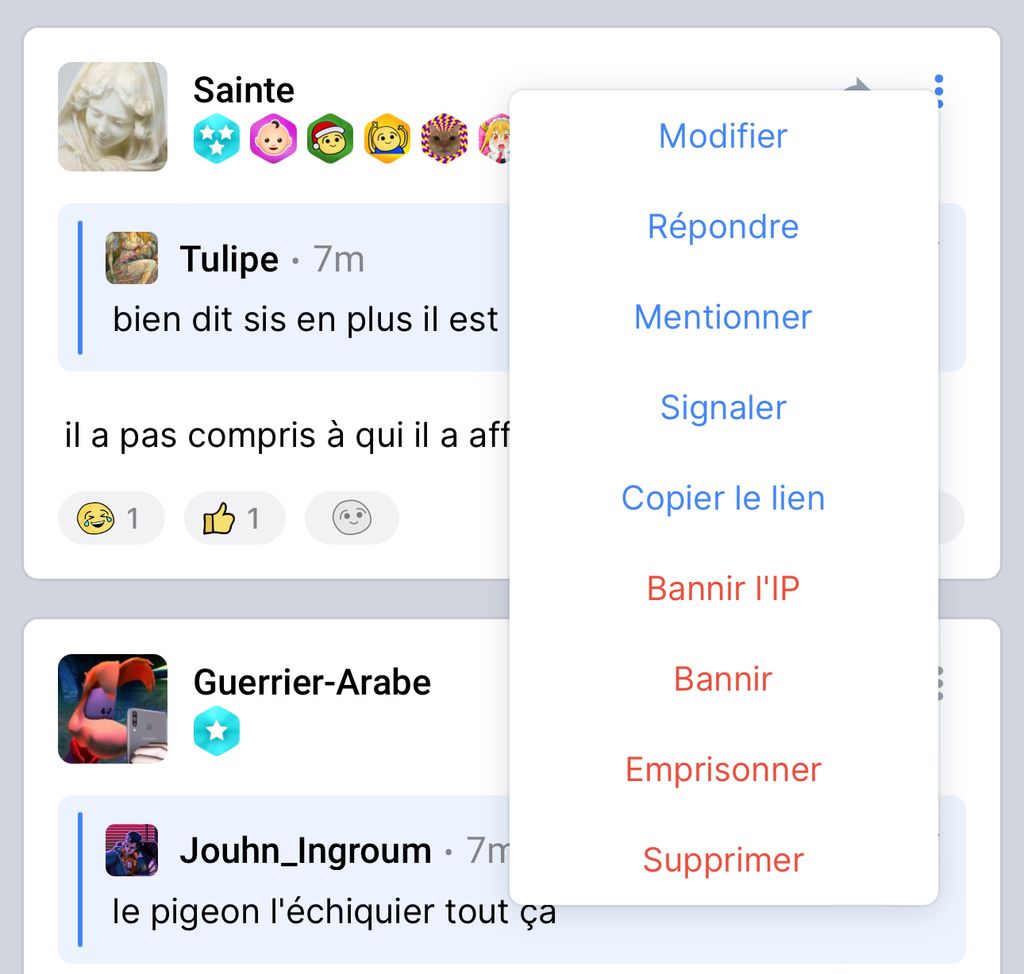
Task: Open Guerrier-Arabe's profile avatar
Action: [112, 709]
